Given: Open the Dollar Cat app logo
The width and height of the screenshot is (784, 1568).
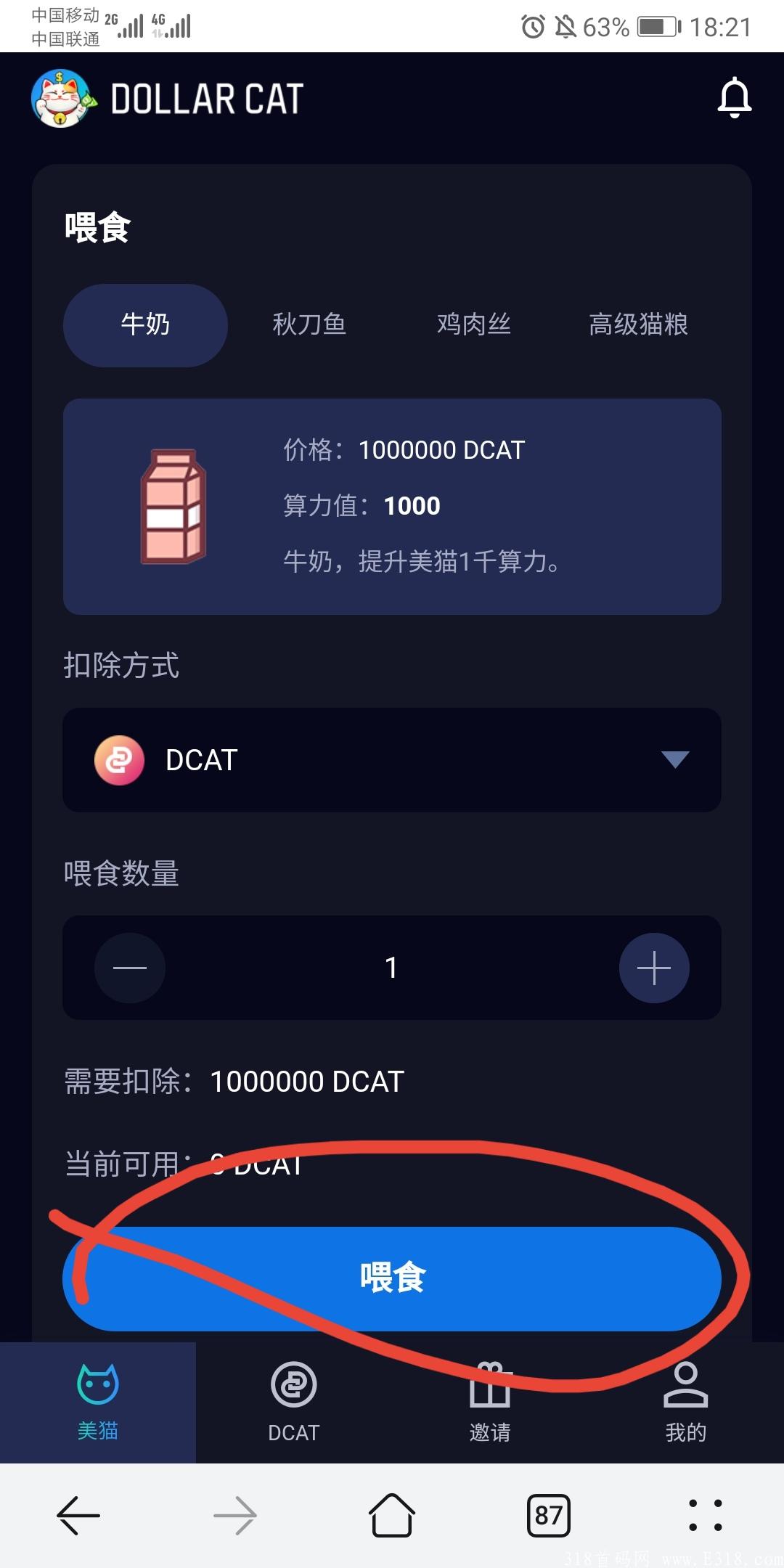Looking at the screenshot, I should click(62, 98).
